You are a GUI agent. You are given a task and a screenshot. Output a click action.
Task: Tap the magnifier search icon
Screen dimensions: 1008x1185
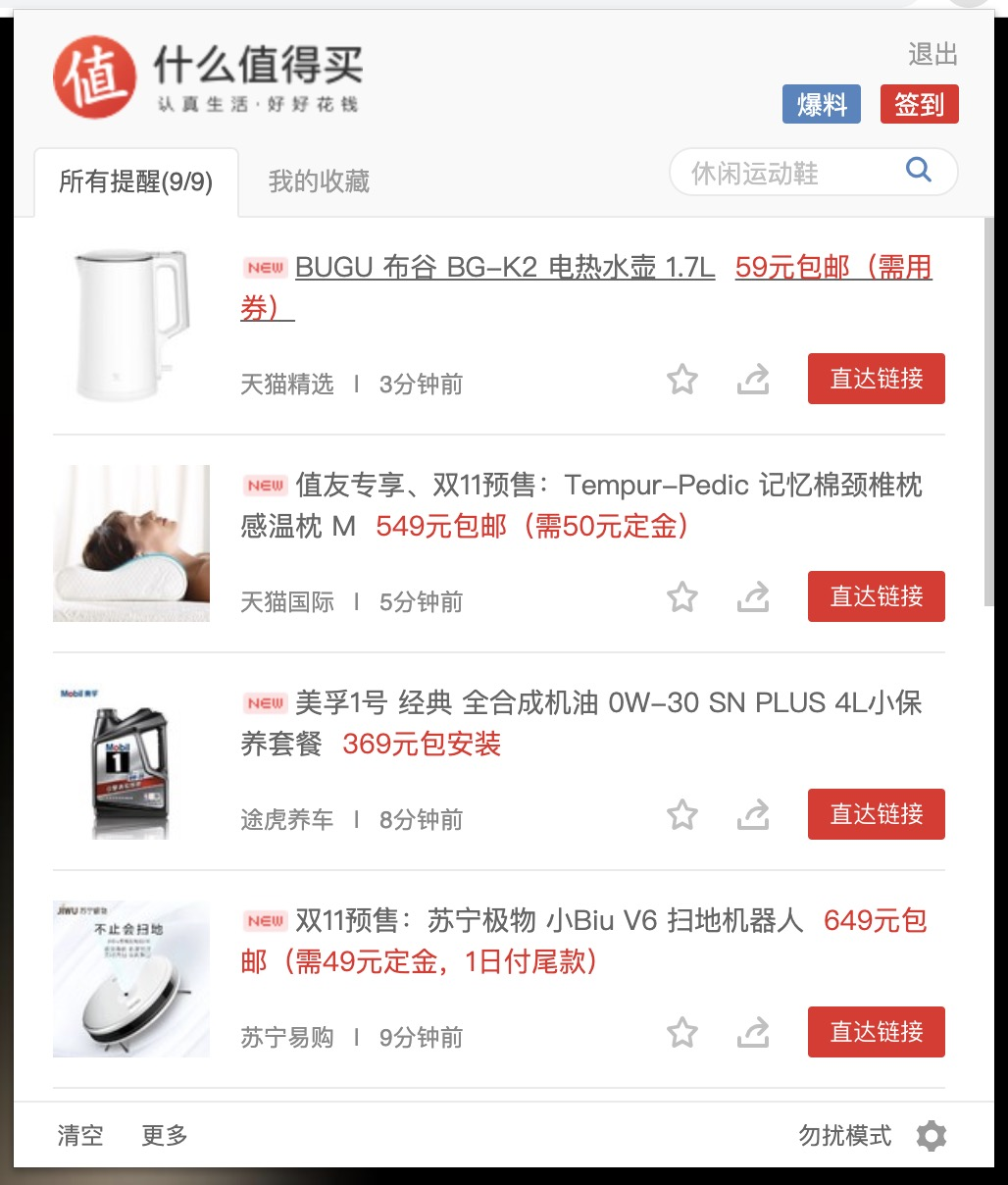click(x=919, y=171)
